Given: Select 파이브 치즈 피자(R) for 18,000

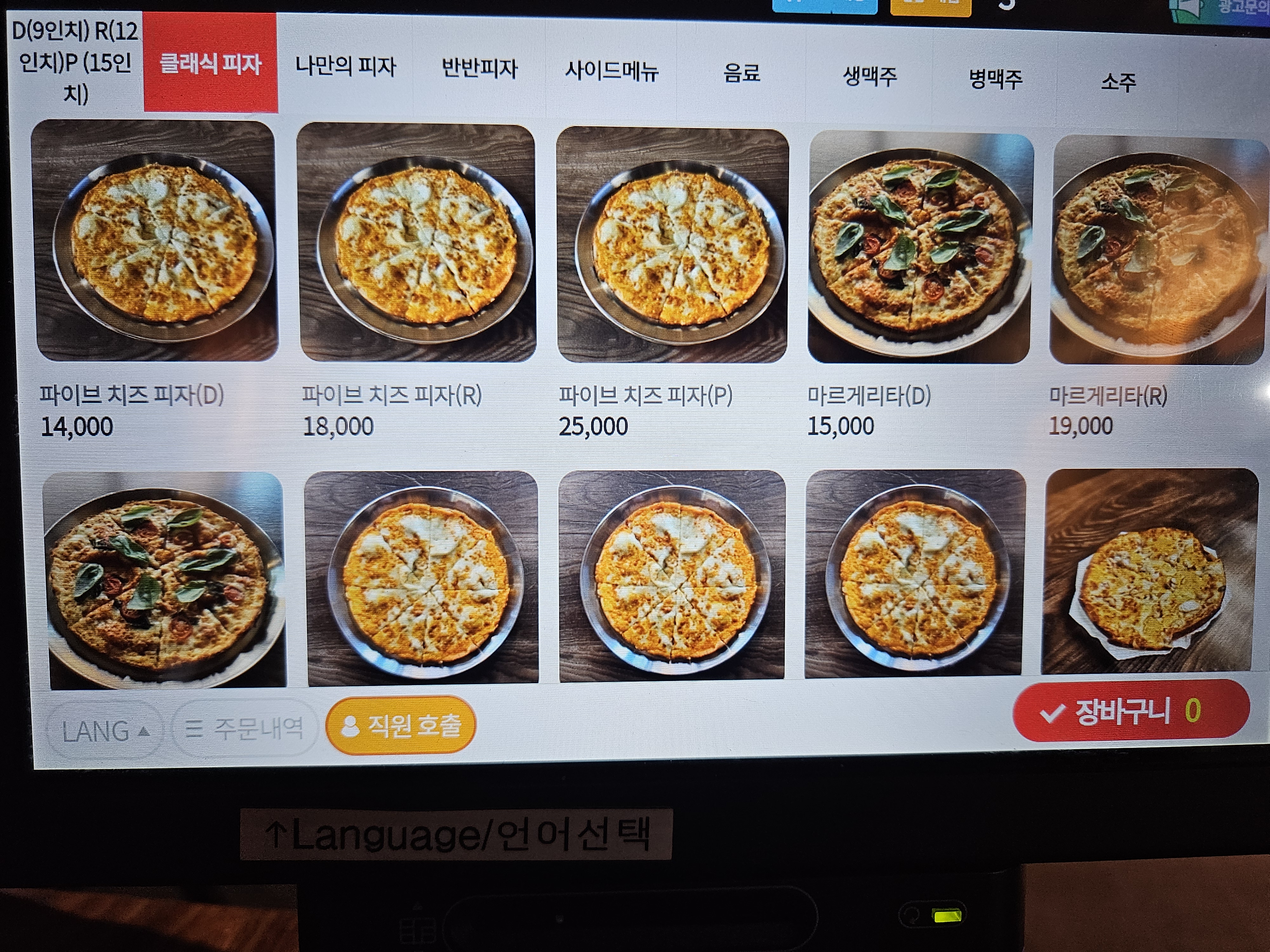Looking at the screenshot, I should (x=418, y=243).
